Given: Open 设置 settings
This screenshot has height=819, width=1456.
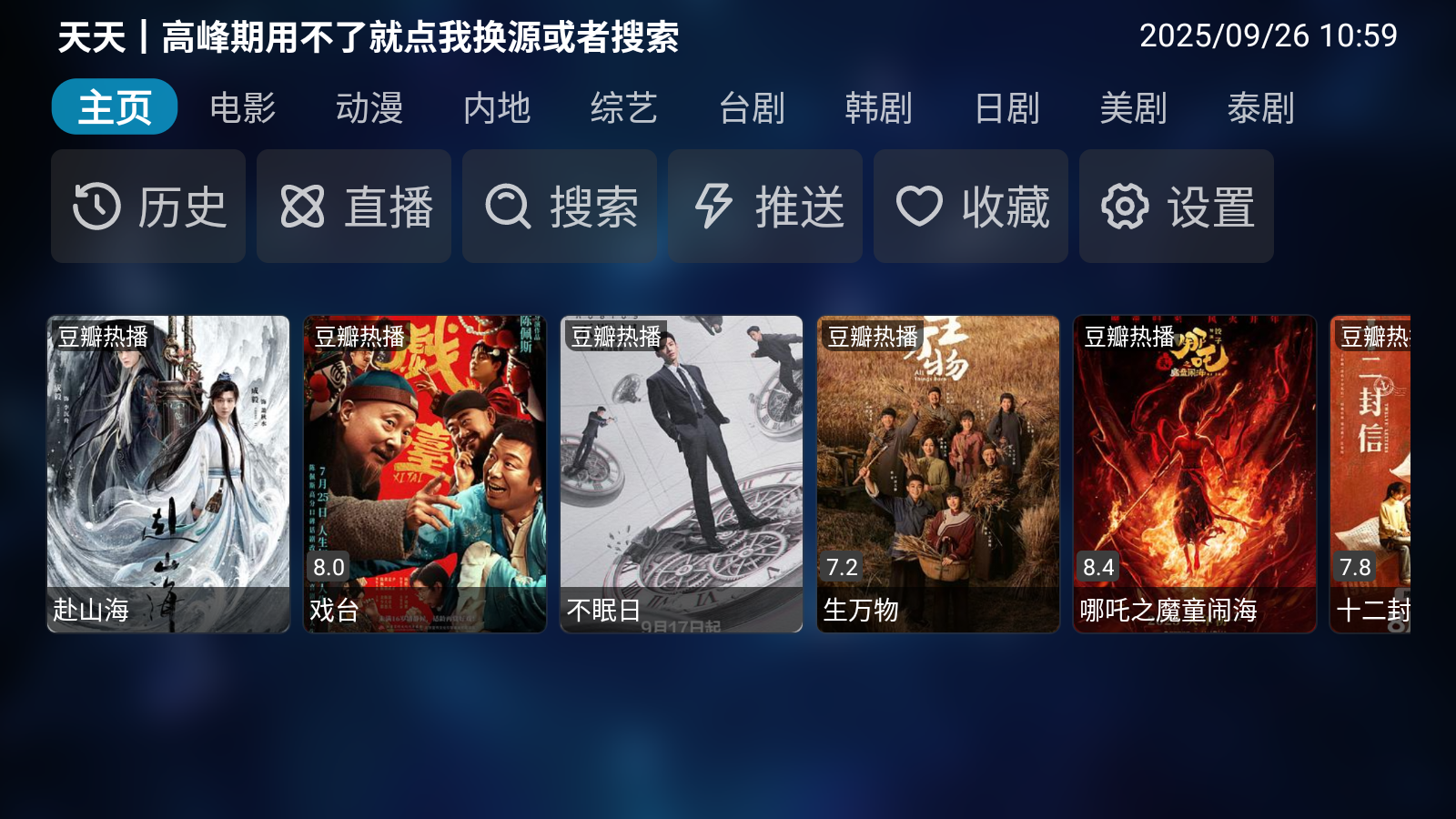Looking at the screenshot, I should coord(1177,207).
